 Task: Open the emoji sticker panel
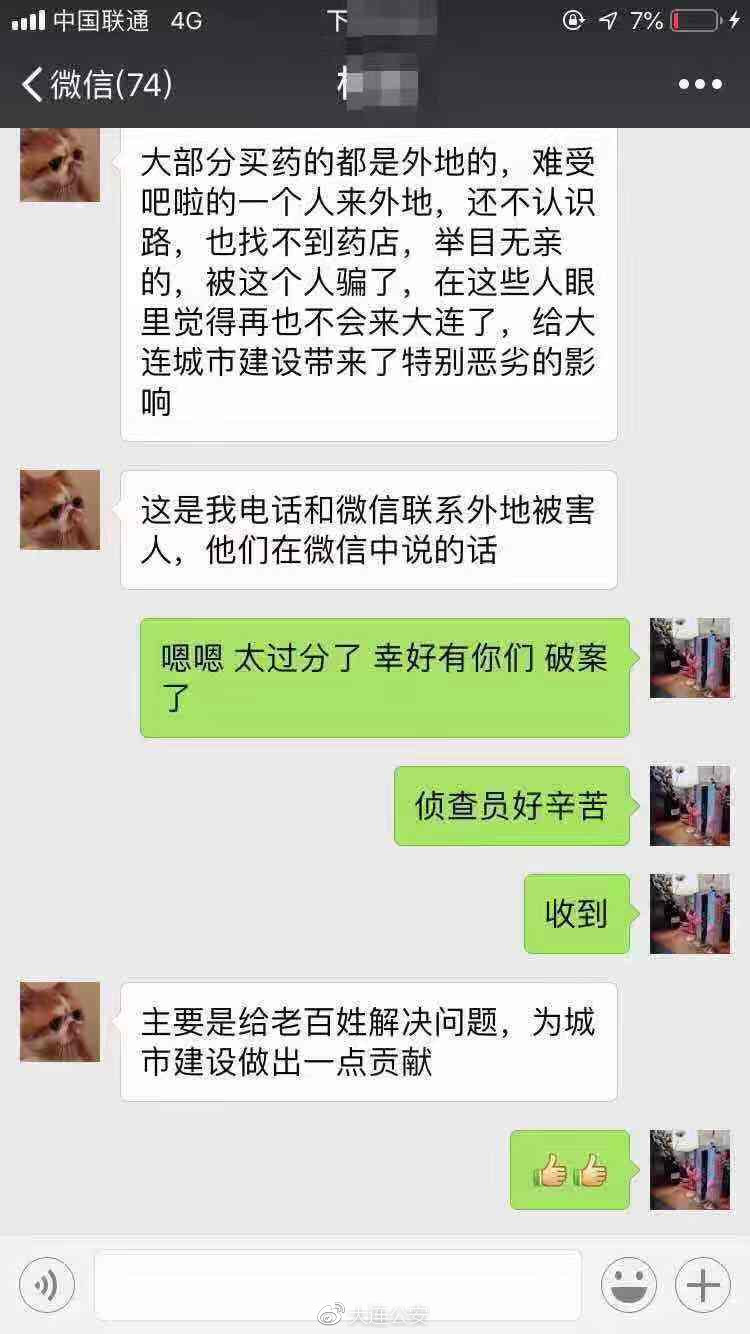tap(629, 1285)
